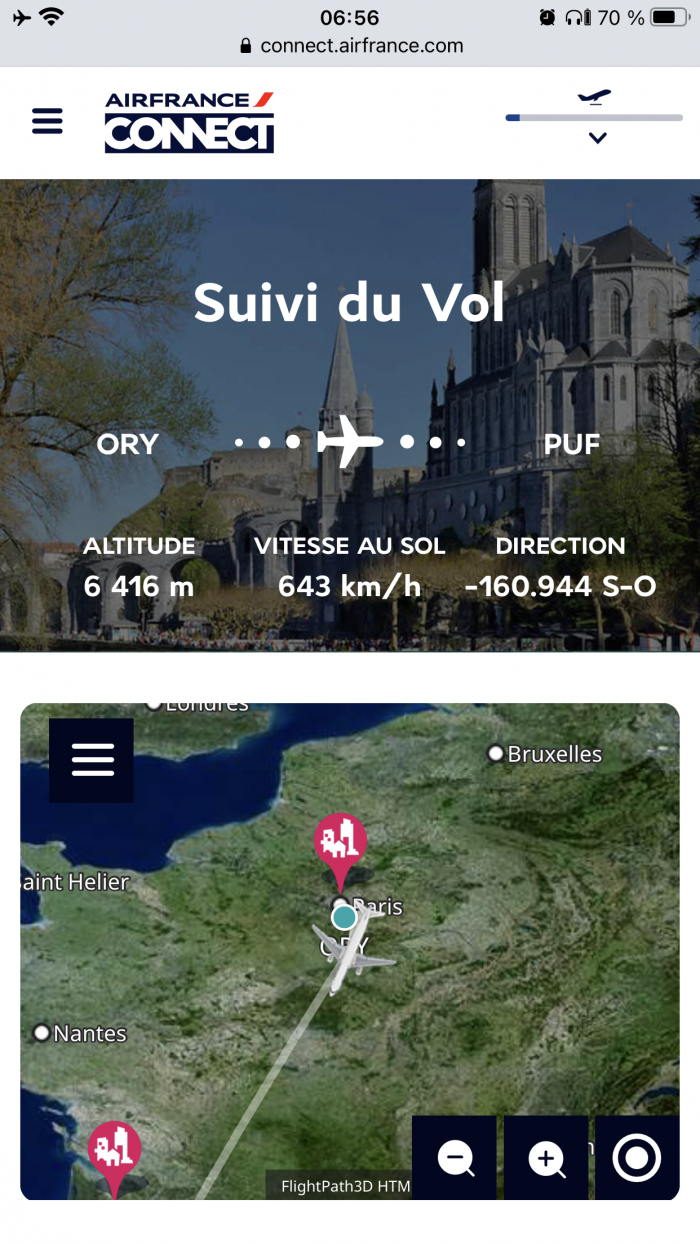The height and width of the screenshot is (1244, 700).
Task: Expand the flight progress chevron
Action: click(x=597, y=138)
